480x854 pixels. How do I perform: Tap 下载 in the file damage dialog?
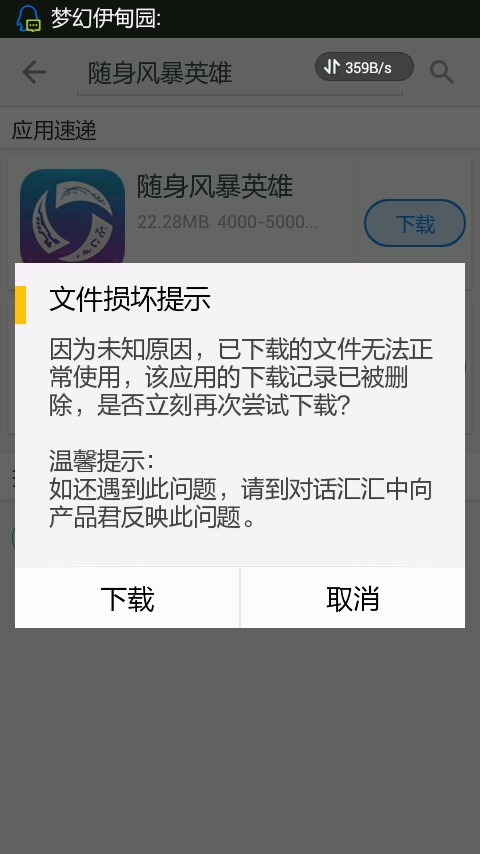pyautogui.click(x=127, y=598)
